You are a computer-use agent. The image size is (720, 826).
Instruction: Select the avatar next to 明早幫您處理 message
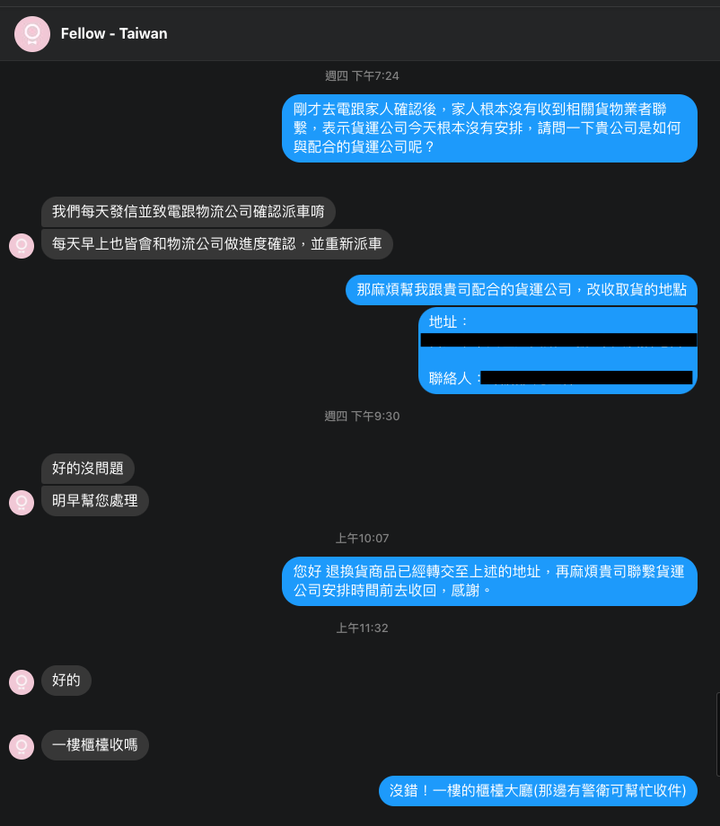point(21,502)
